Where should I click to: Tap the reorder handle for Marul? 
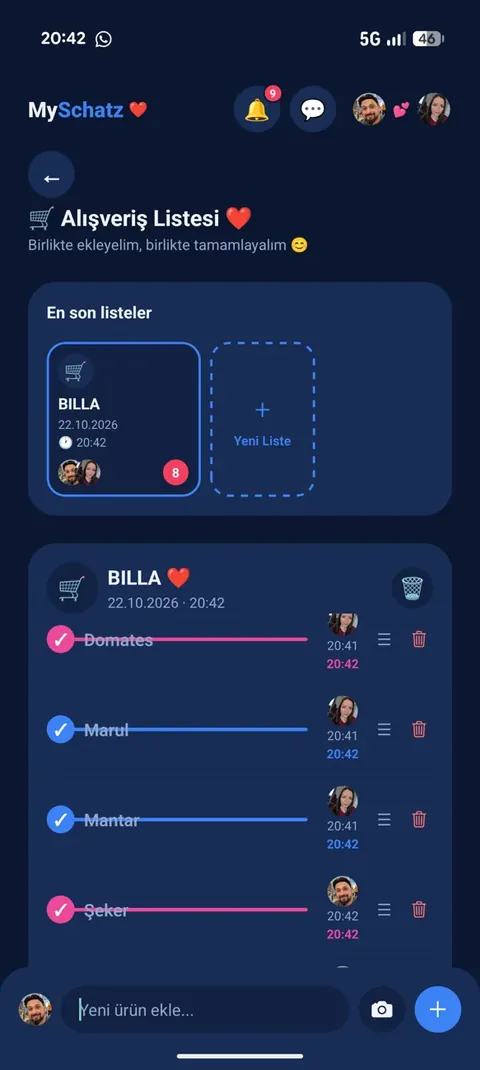(x=384, y=729)
